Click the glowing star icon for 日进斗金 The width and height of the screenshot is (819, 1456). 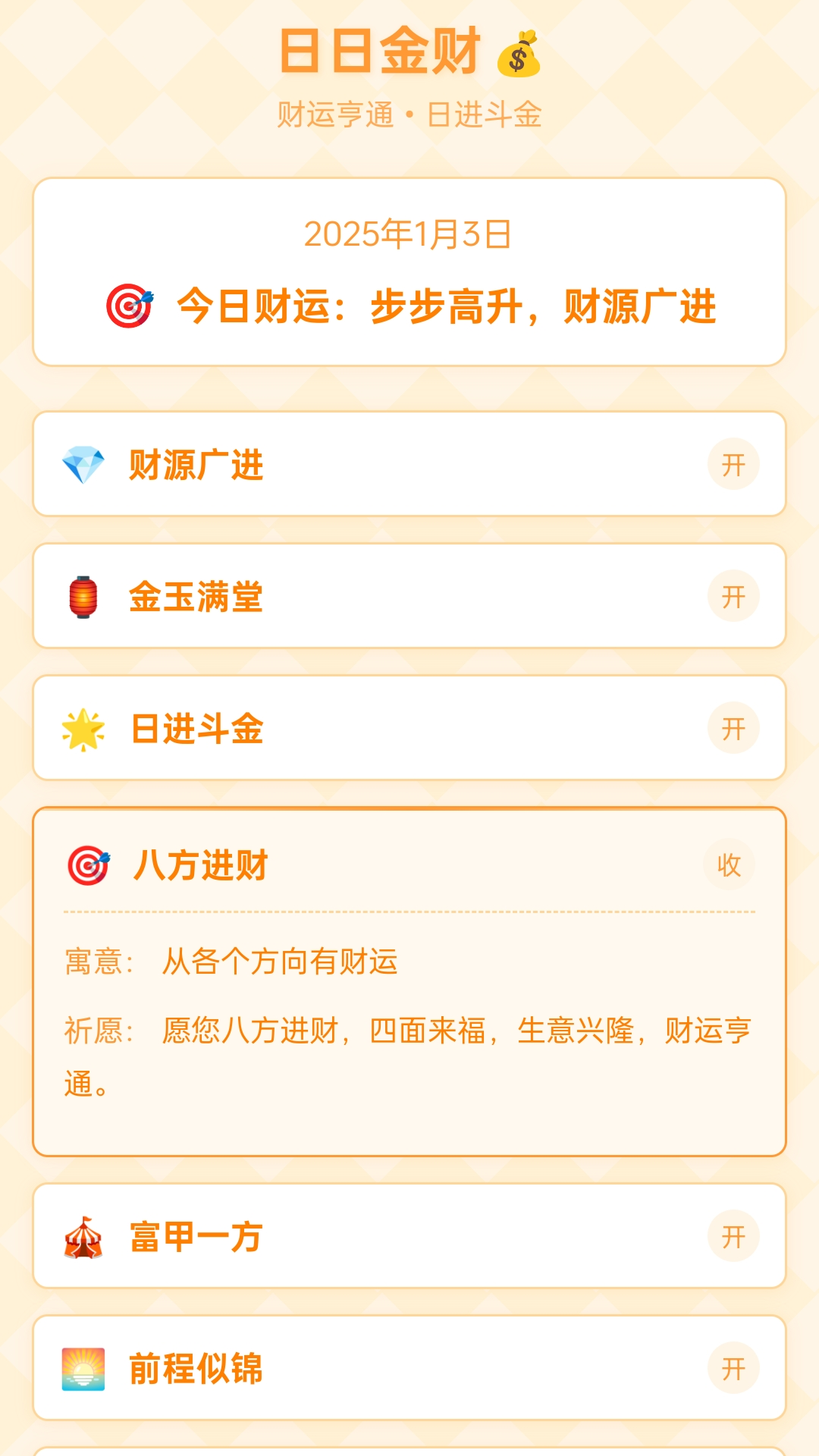pos(83,727)
